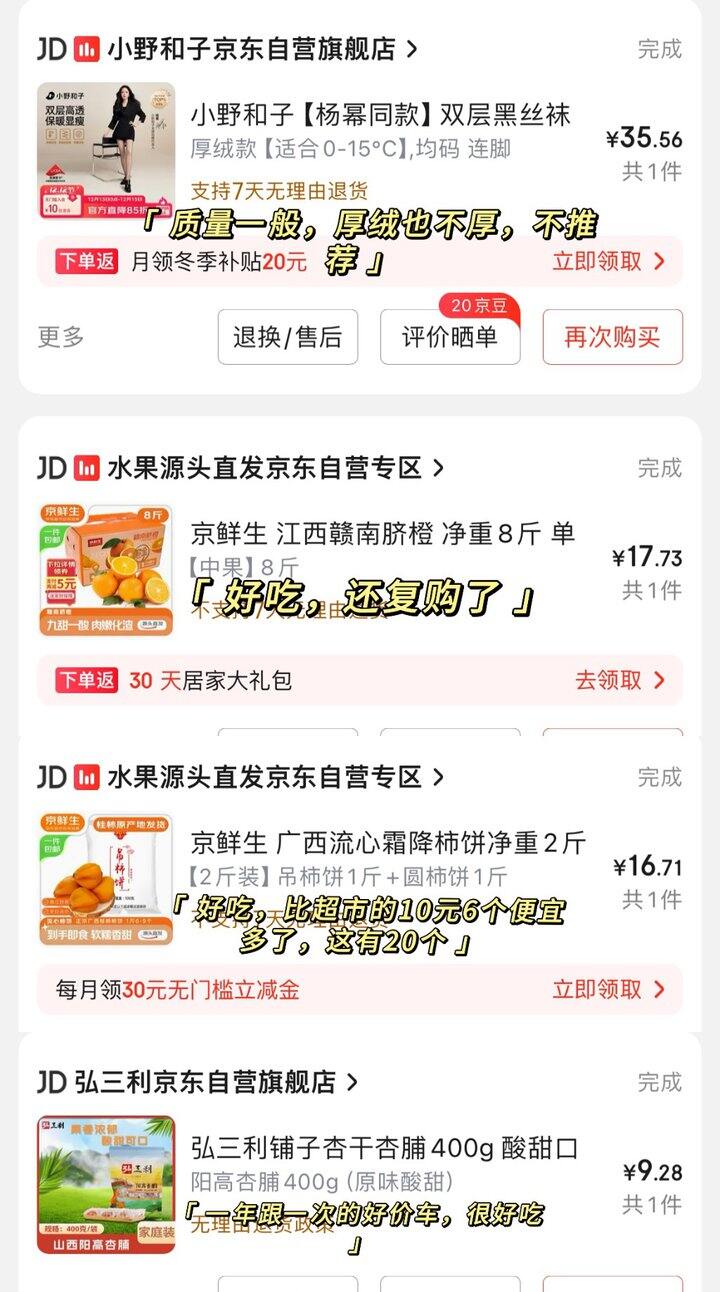Tap 评价晒单 to review the order
Image resolution: width=720 pixels, height=1292 pixels.
[450, 337]
